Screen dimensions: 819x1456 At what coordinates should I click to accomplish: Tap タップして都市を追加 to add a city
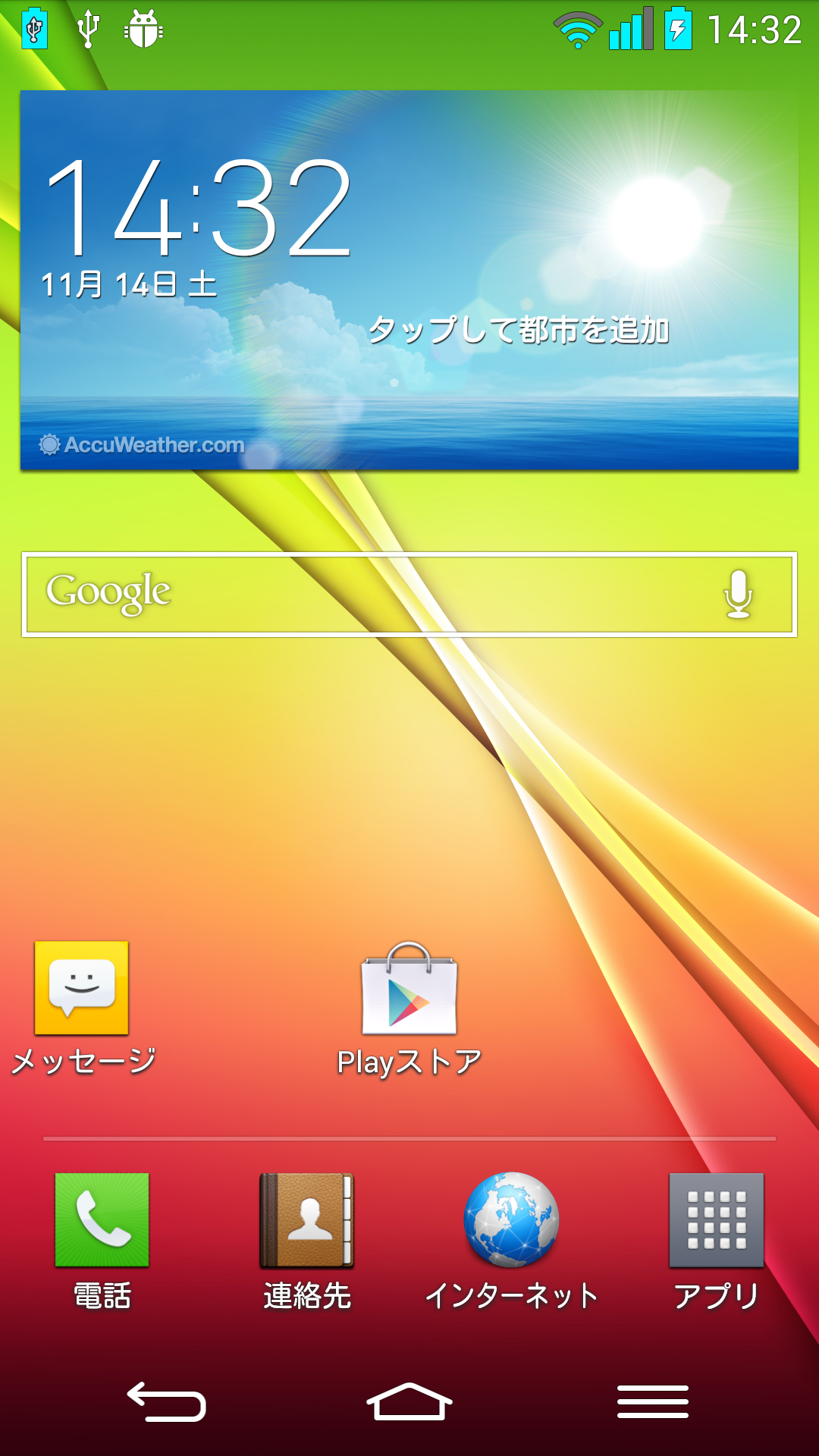(519, 330)
